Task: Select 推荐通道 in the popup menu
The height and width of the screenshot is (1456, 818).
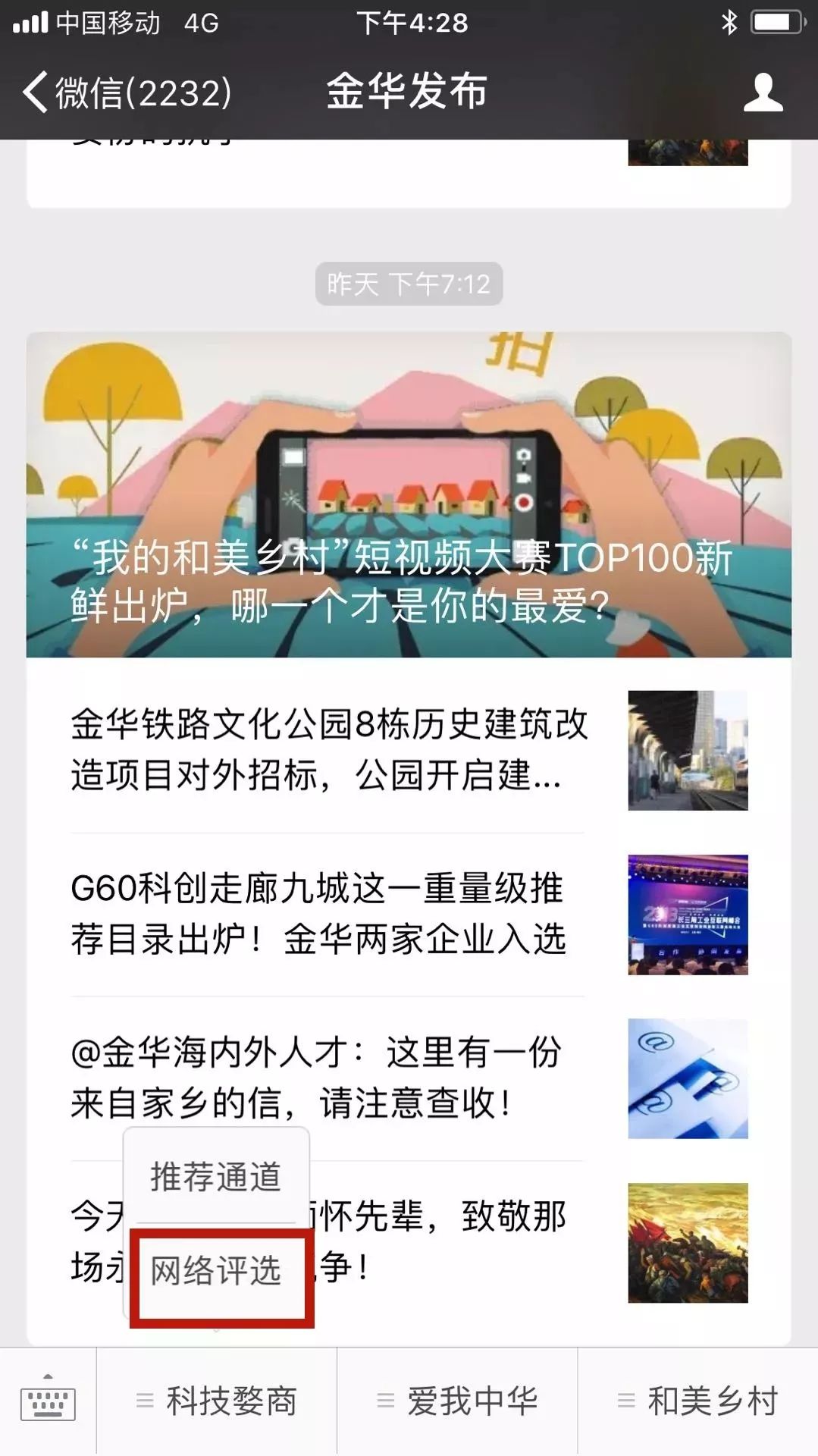Action: click(216, 1177)
